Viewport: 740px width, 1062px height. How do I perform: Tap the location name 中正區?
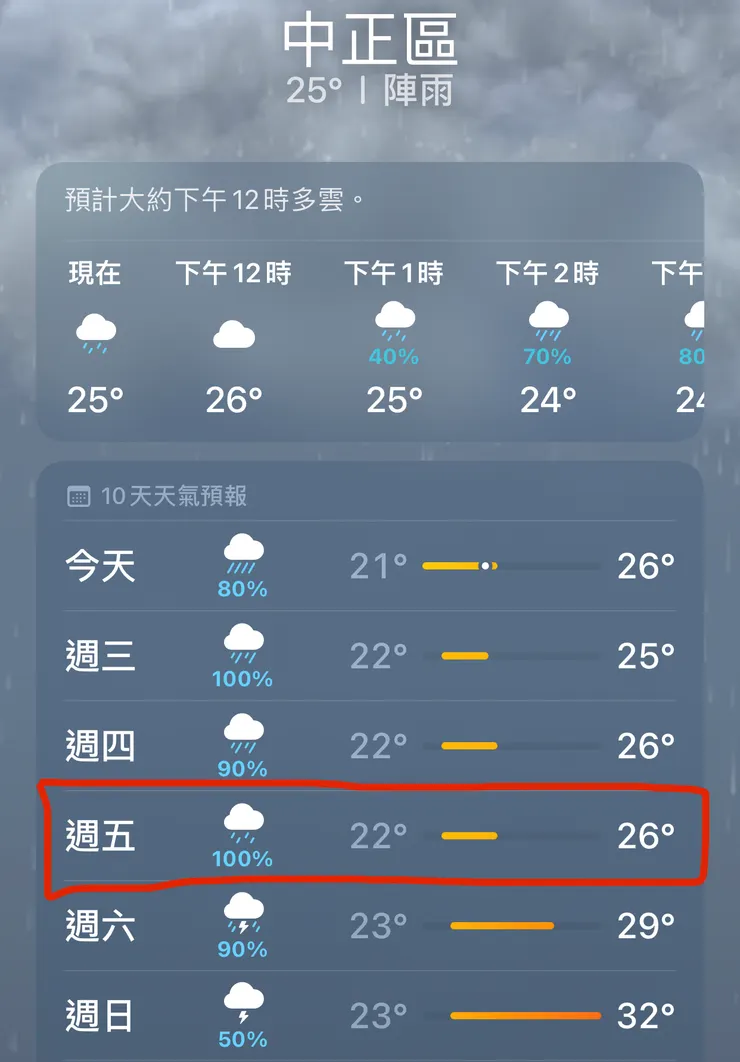[370, 44]
